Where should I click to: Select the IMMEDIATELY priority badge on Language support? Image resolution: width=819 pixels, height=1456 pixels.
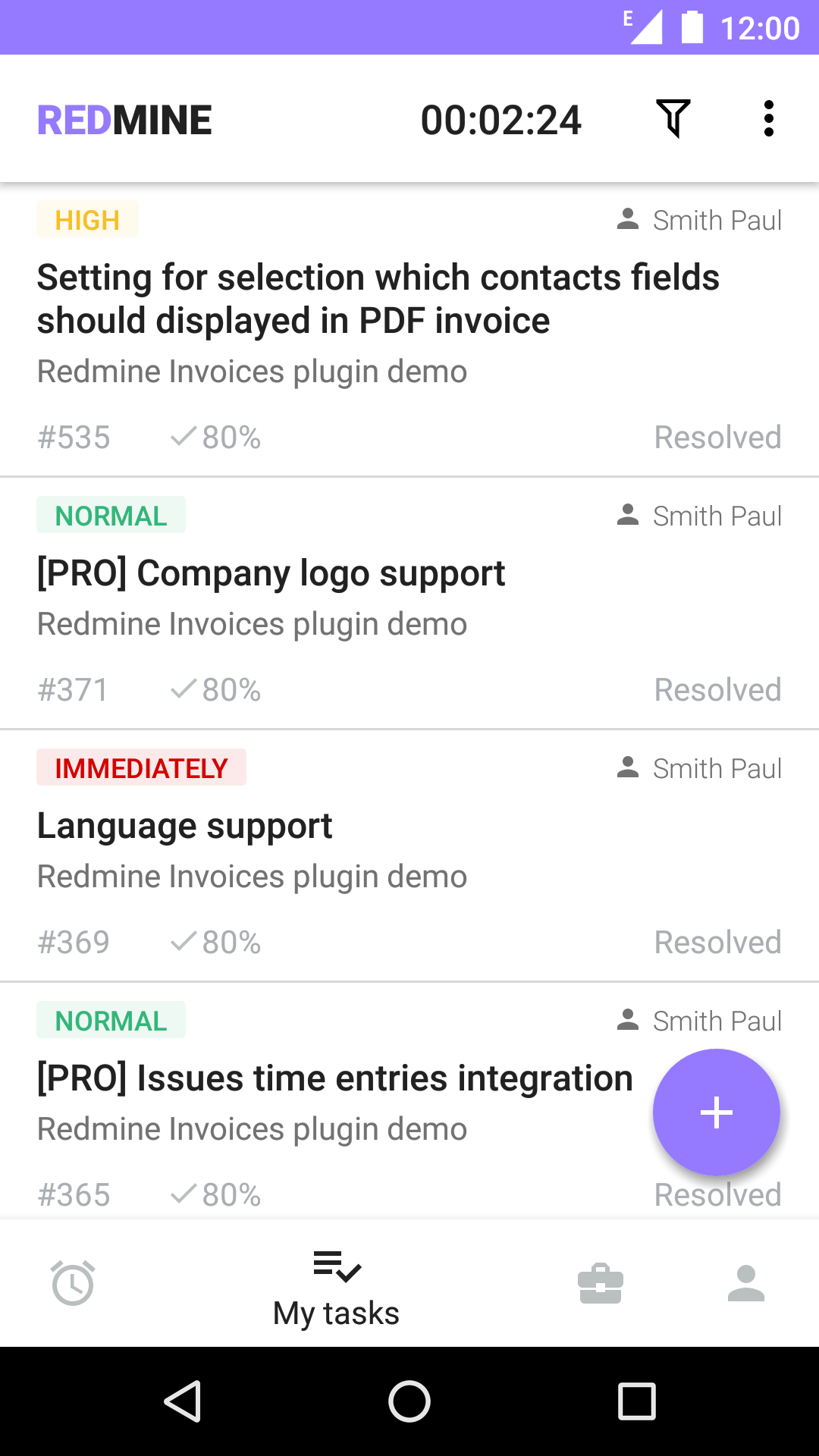[x=141, y=768]
